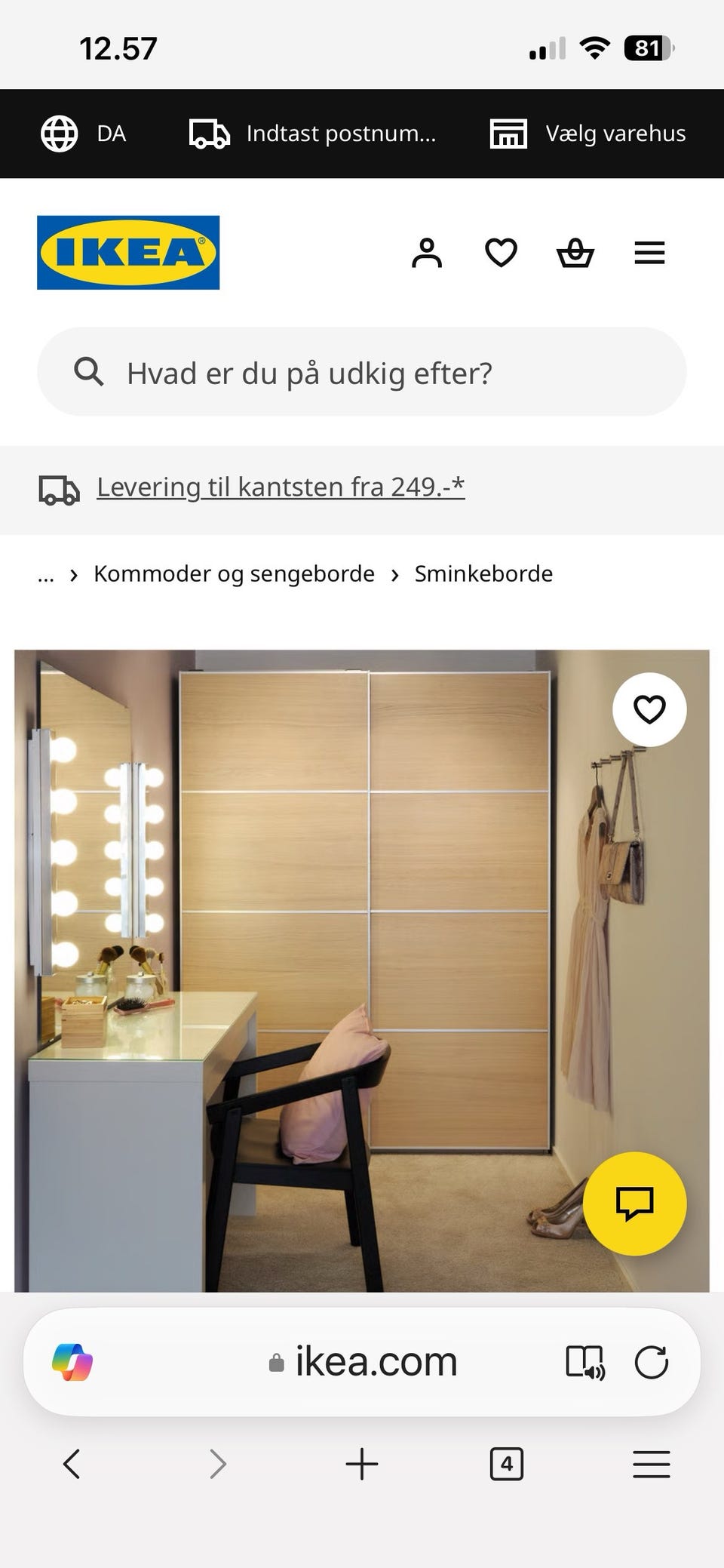Screen dimensions: 724x1568
Task: Open the site hamburger menu
Action: pos(649,253)
